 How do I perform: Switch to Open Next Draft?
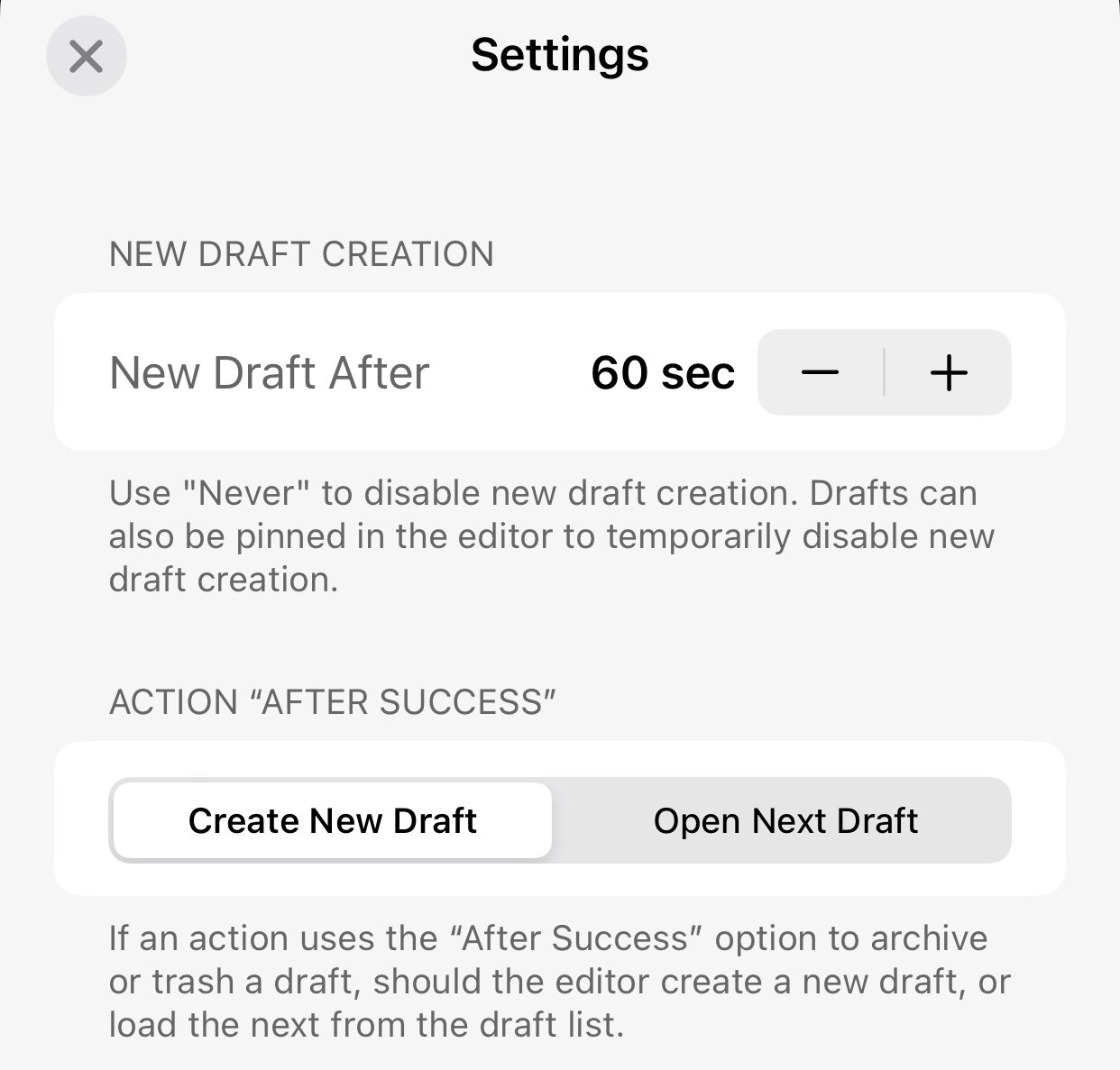click(x=785, y=820)
